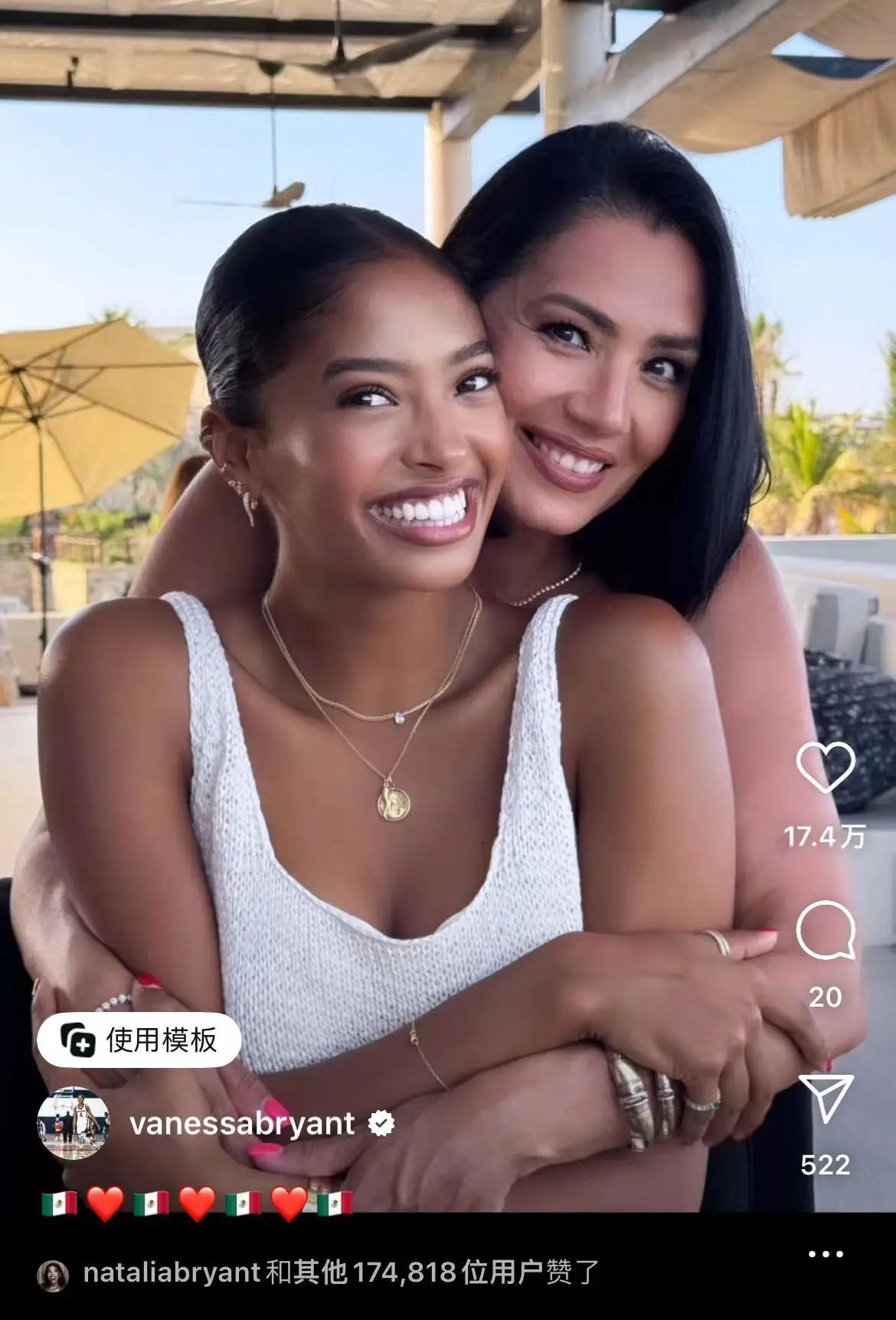The height and width of the screenshot is (1320, 896).
Task: Open vanessabryant's profile from her username
Action: 242,1123
